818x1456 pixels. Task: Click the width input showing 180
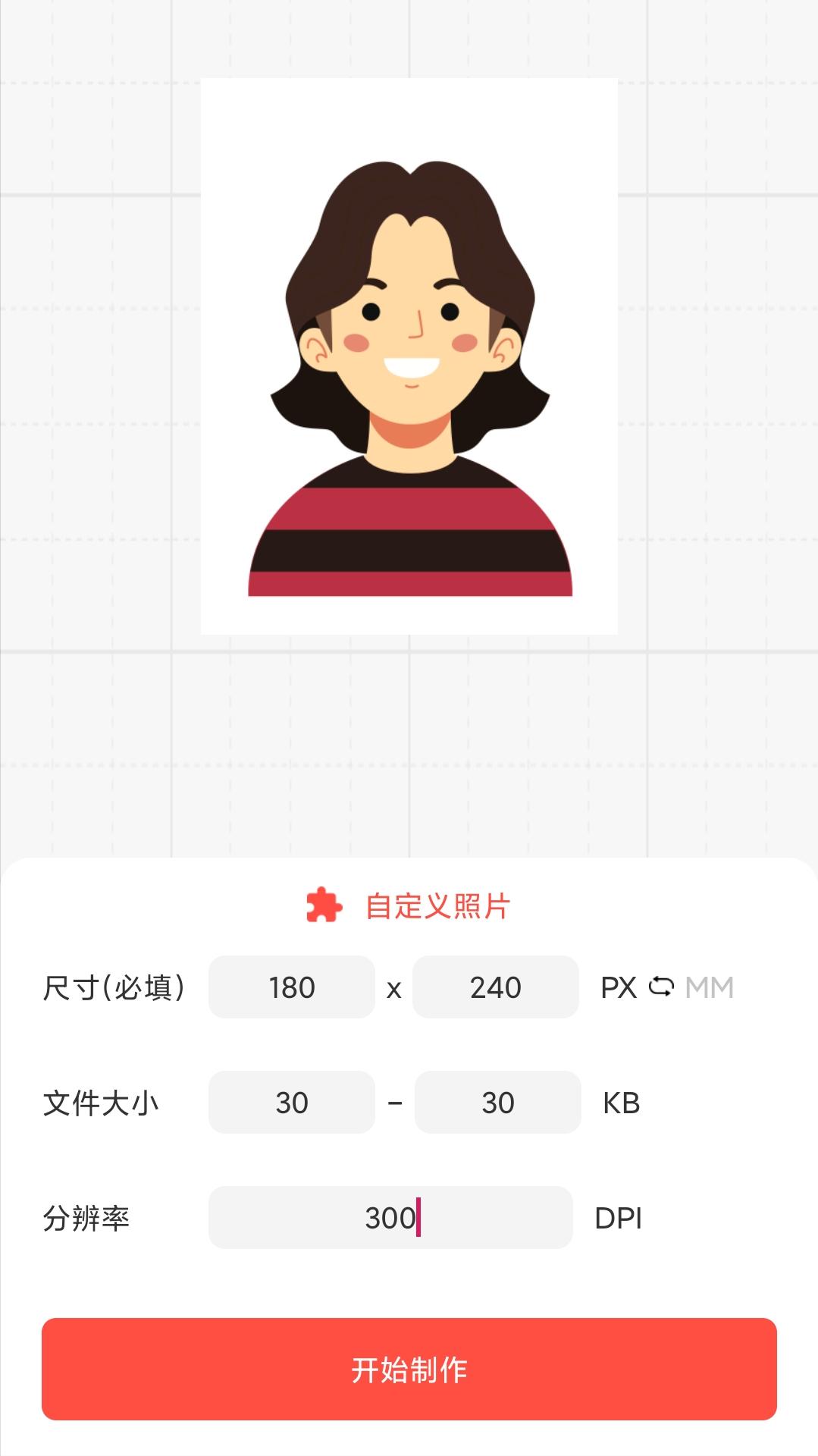click(291, 987)
